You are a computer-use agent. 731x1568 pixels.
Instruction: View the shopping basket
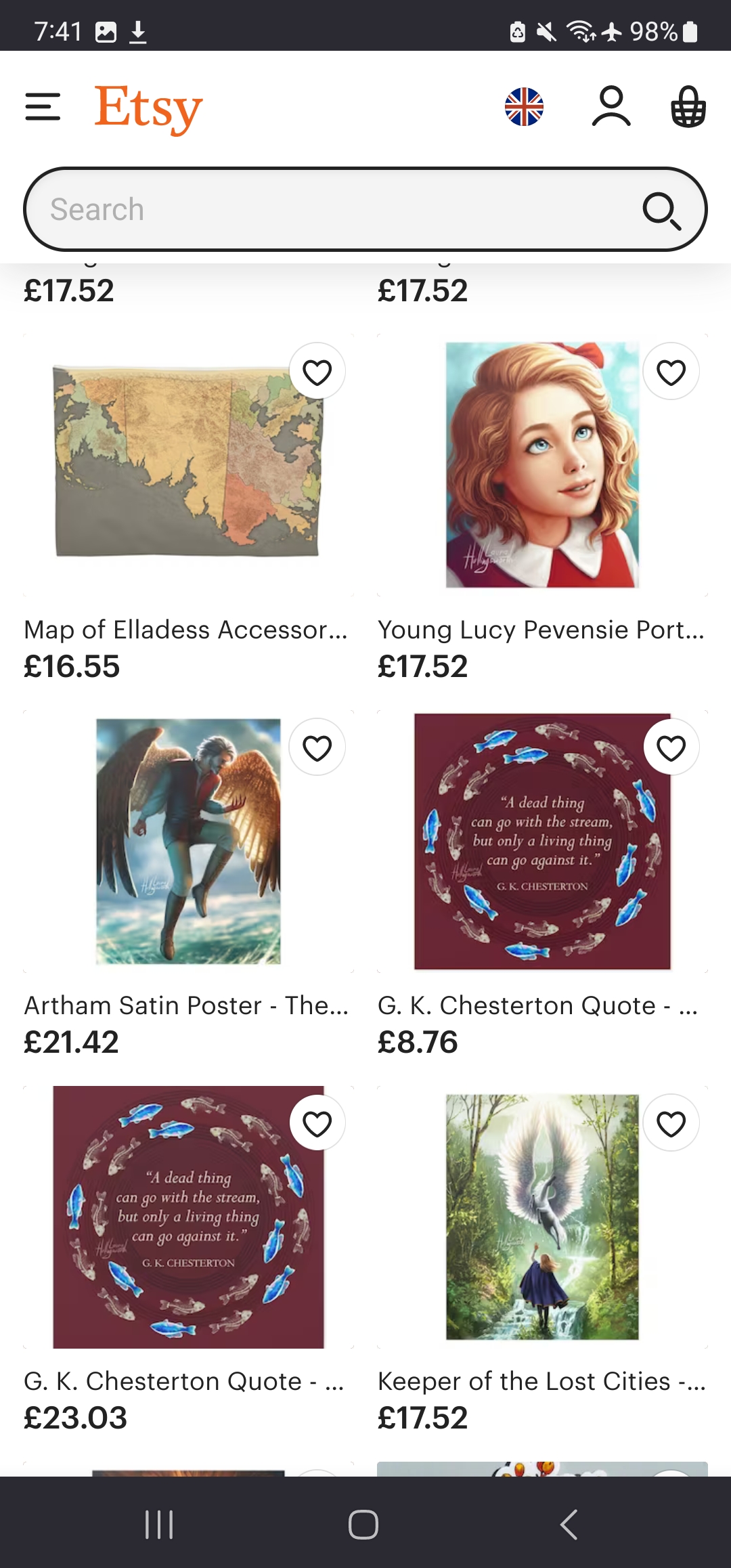[x=688, y=107]
